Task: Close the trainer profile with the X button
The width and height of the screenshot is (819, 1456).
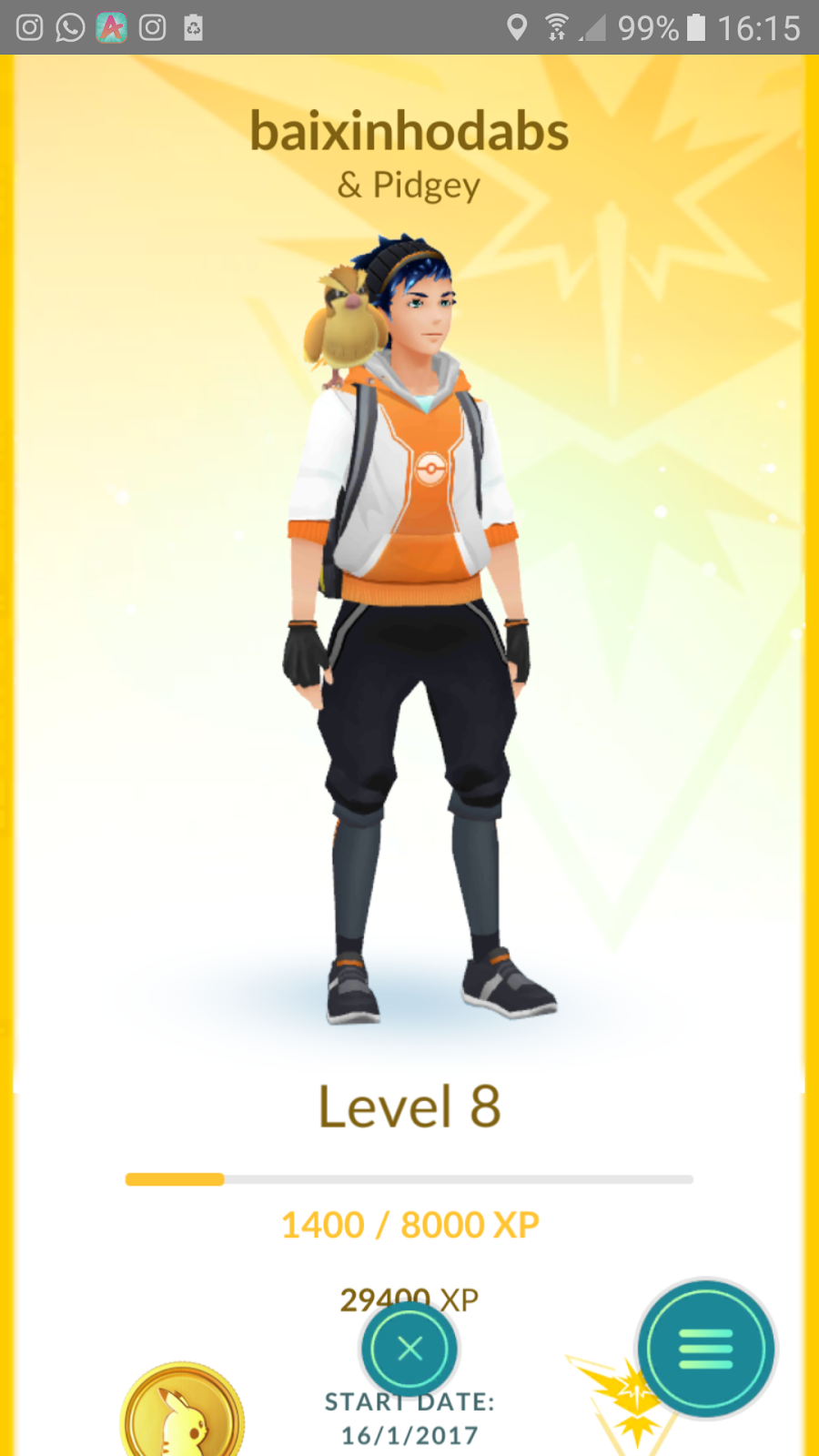Action: 410,1348
